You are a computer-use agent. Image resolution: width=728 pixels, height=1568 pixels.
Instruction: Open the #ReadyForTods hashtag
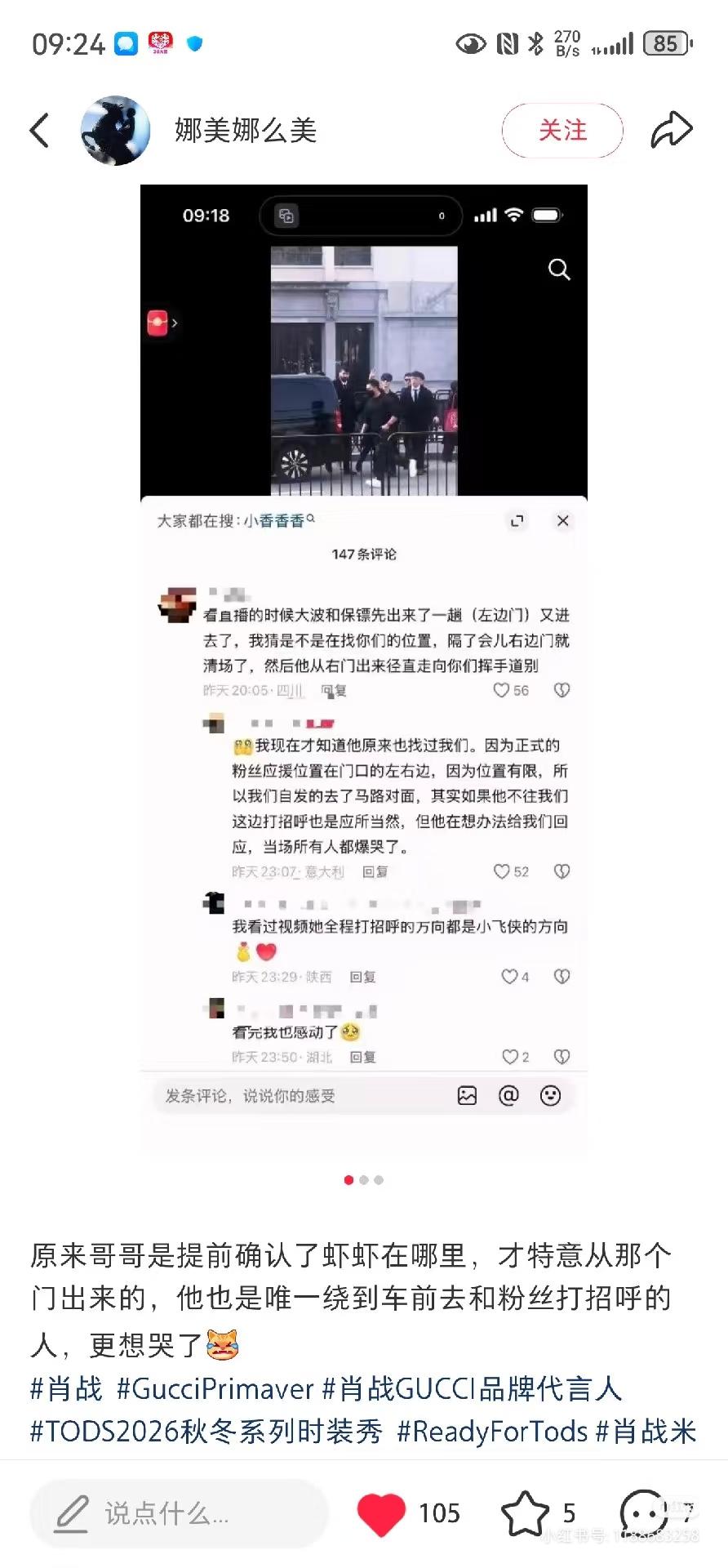(492, 1434)
